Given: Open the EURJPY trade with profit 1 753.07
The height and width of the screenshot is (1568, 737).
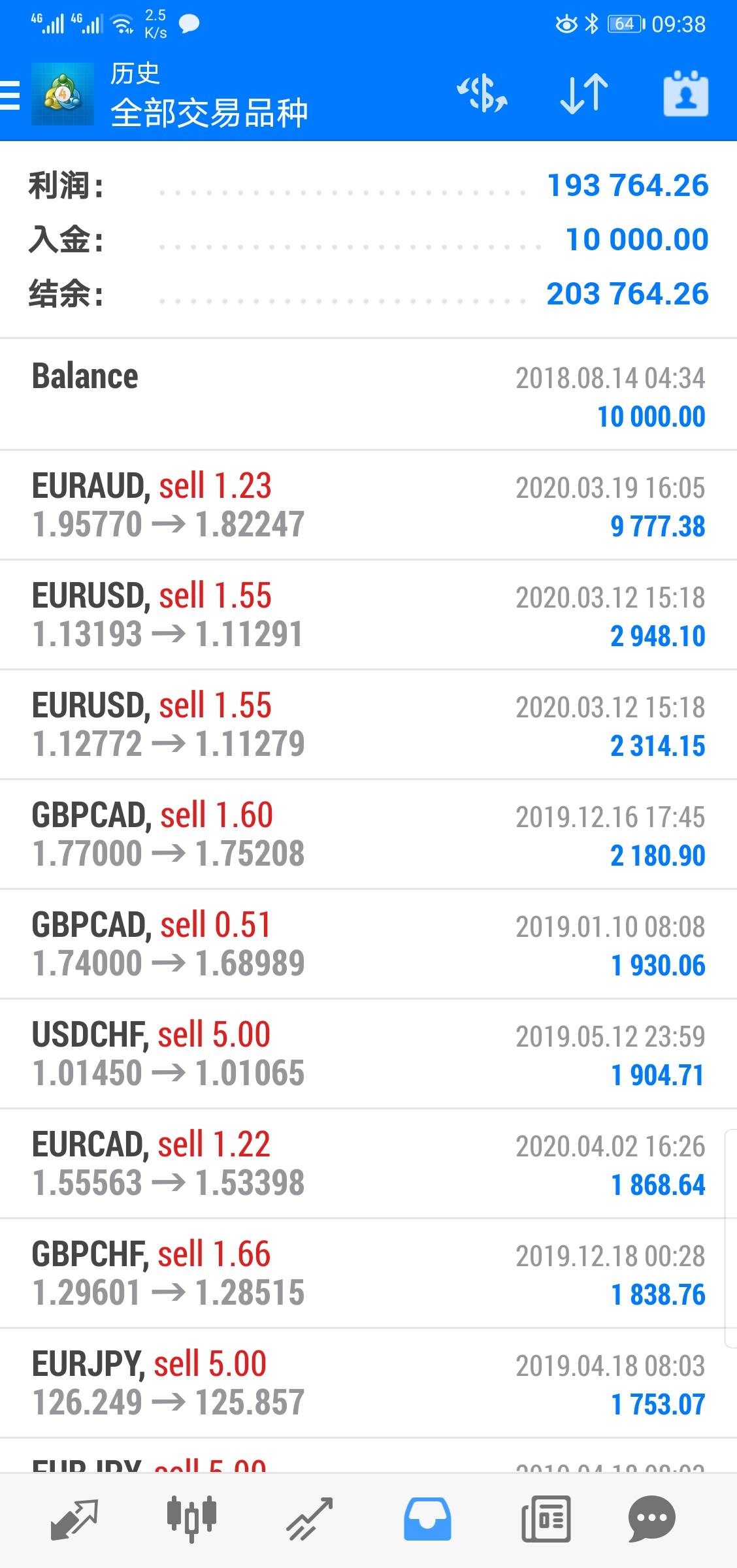Looking at the screenshot, I should pos(368,1383).
